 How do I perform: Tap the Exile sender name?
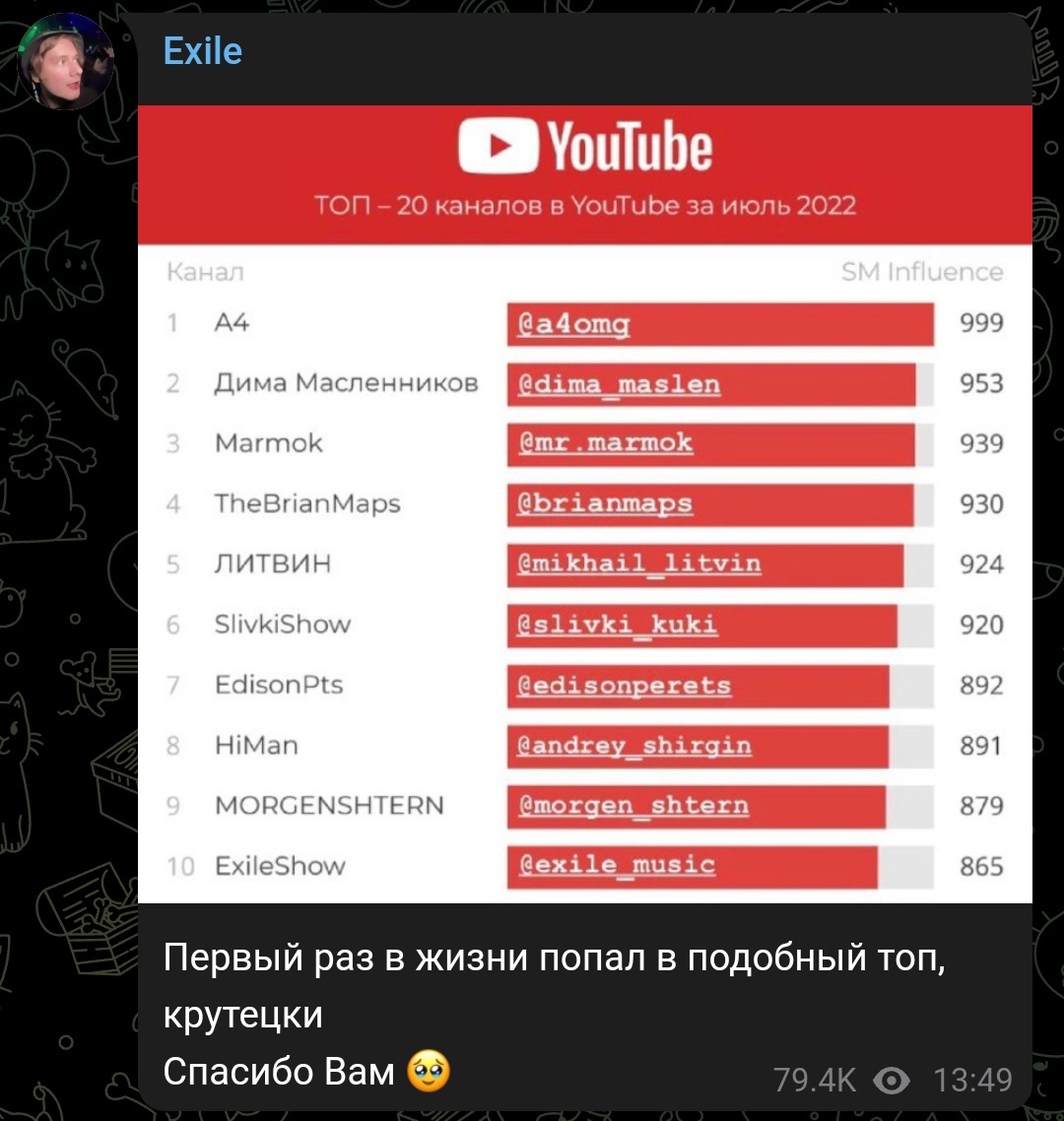click(x=203, y=51)
